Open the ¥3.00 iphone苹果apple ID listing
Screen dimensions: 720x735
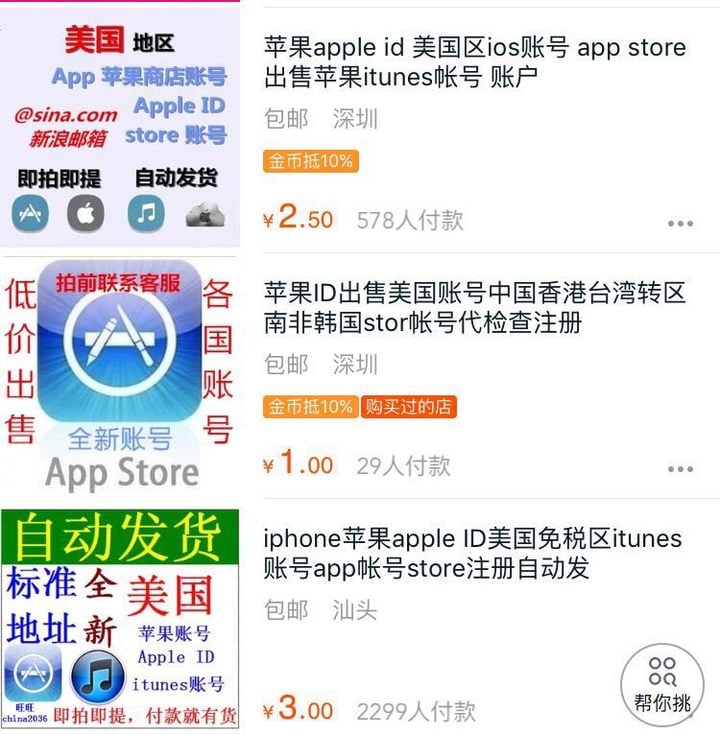[x=472, y=553]
